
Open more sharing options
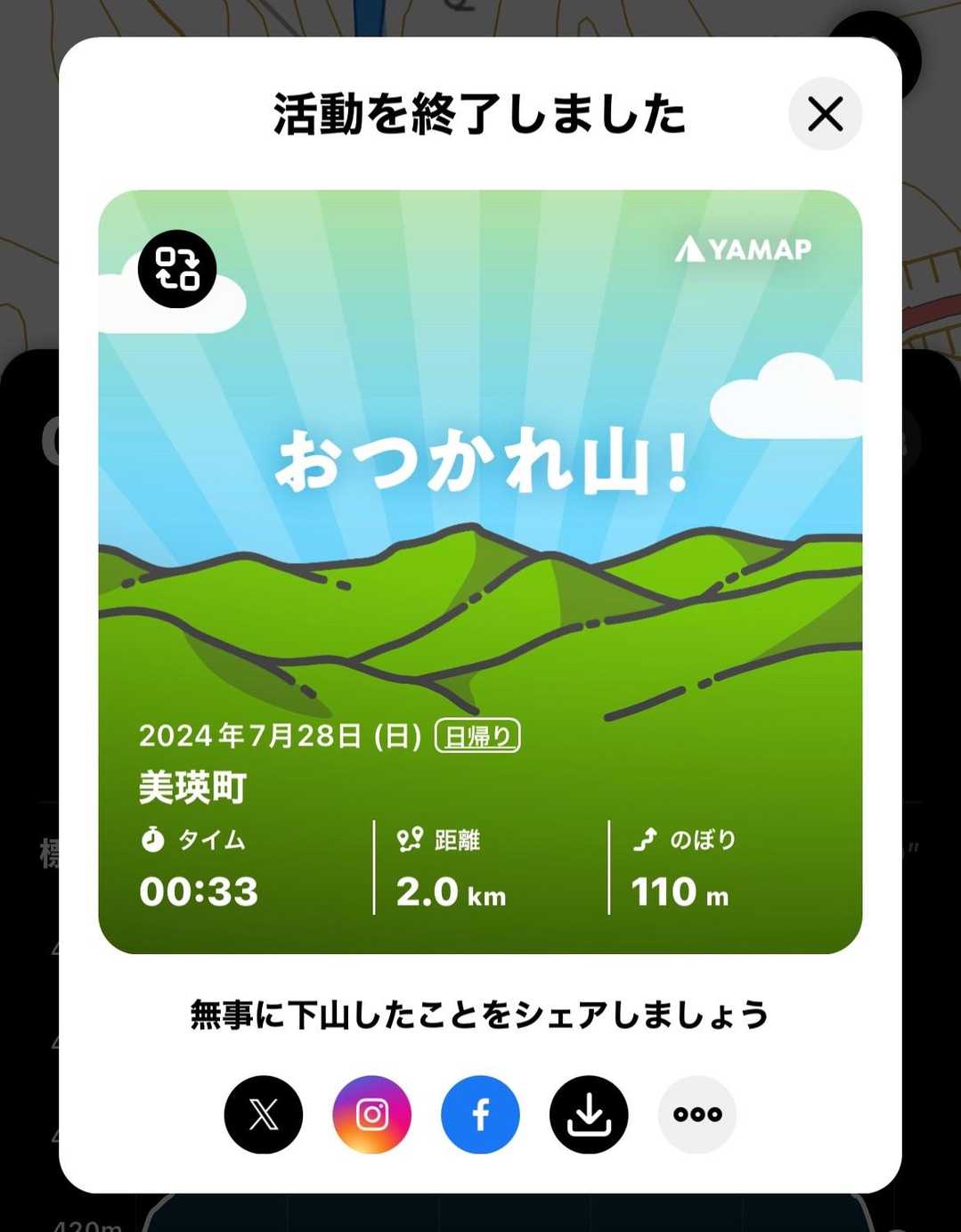[697, 1114]
